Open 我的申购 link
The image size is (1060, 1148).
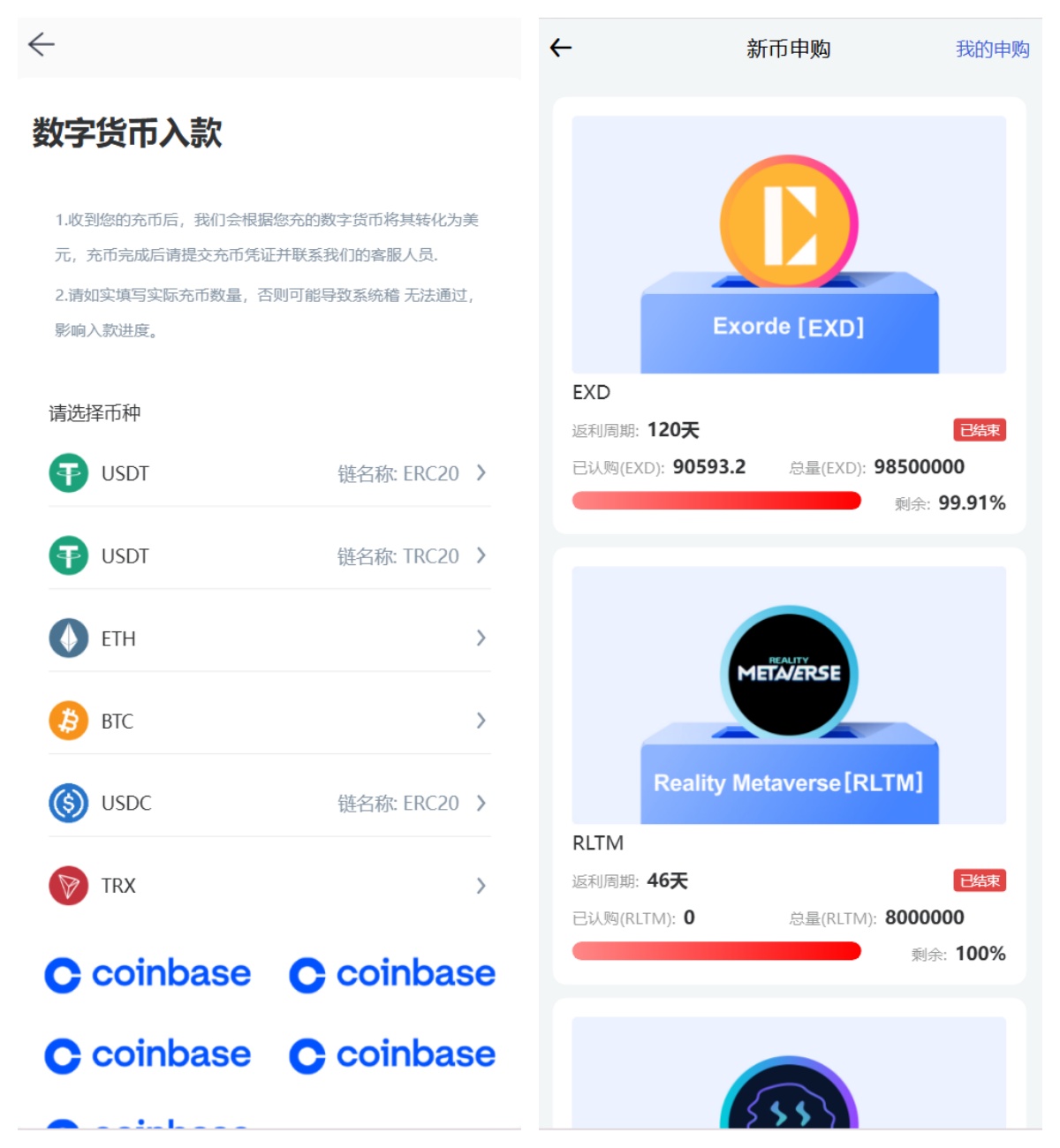click(992, 49)
